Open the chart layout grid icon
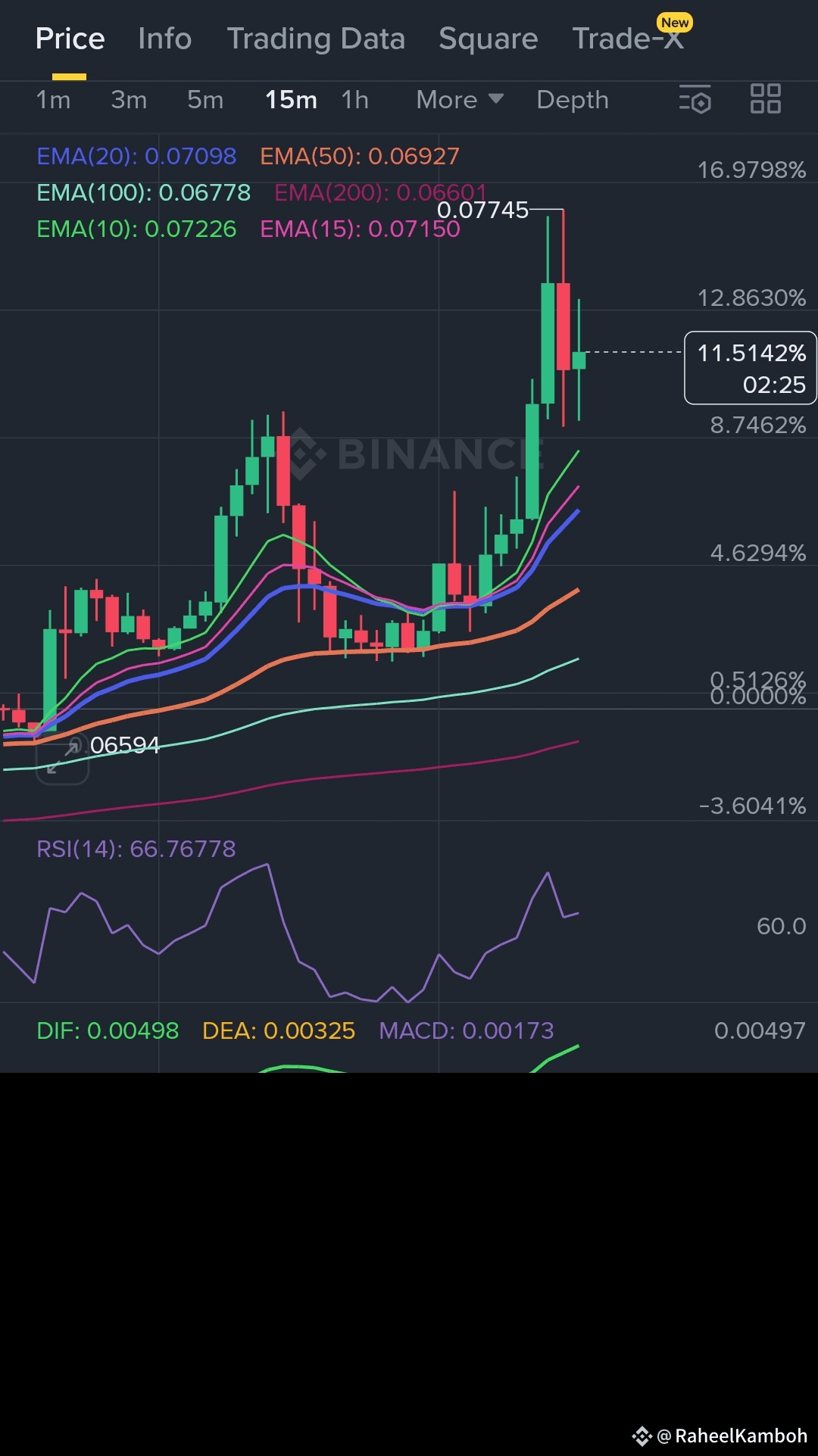This screenshot has height=1456, width=818. pyautogui.click(x=765, y=99)
